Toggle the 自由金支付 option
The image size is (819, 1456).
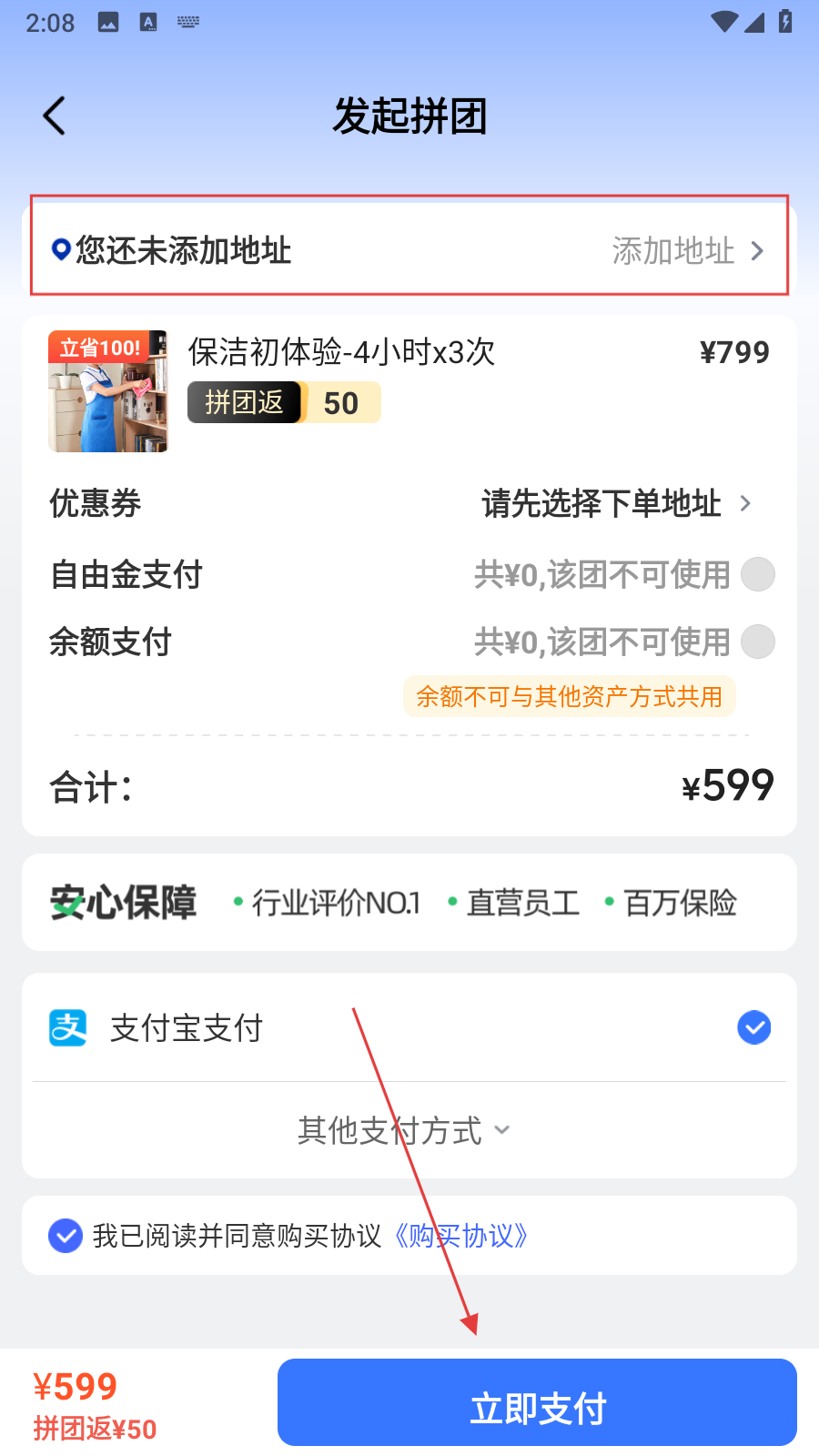(757, 575)
